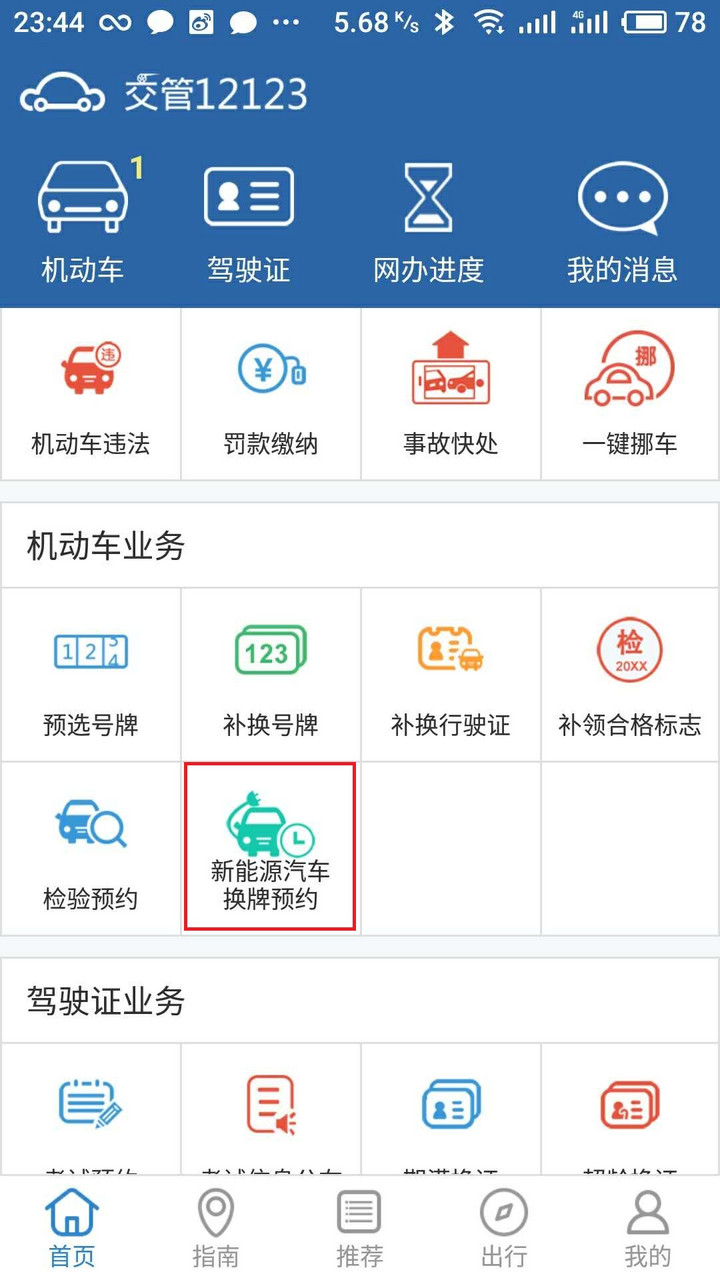This screenshot has height=1280, width=720.
Task: Select 补换号牌
Action: coord(271,675)
